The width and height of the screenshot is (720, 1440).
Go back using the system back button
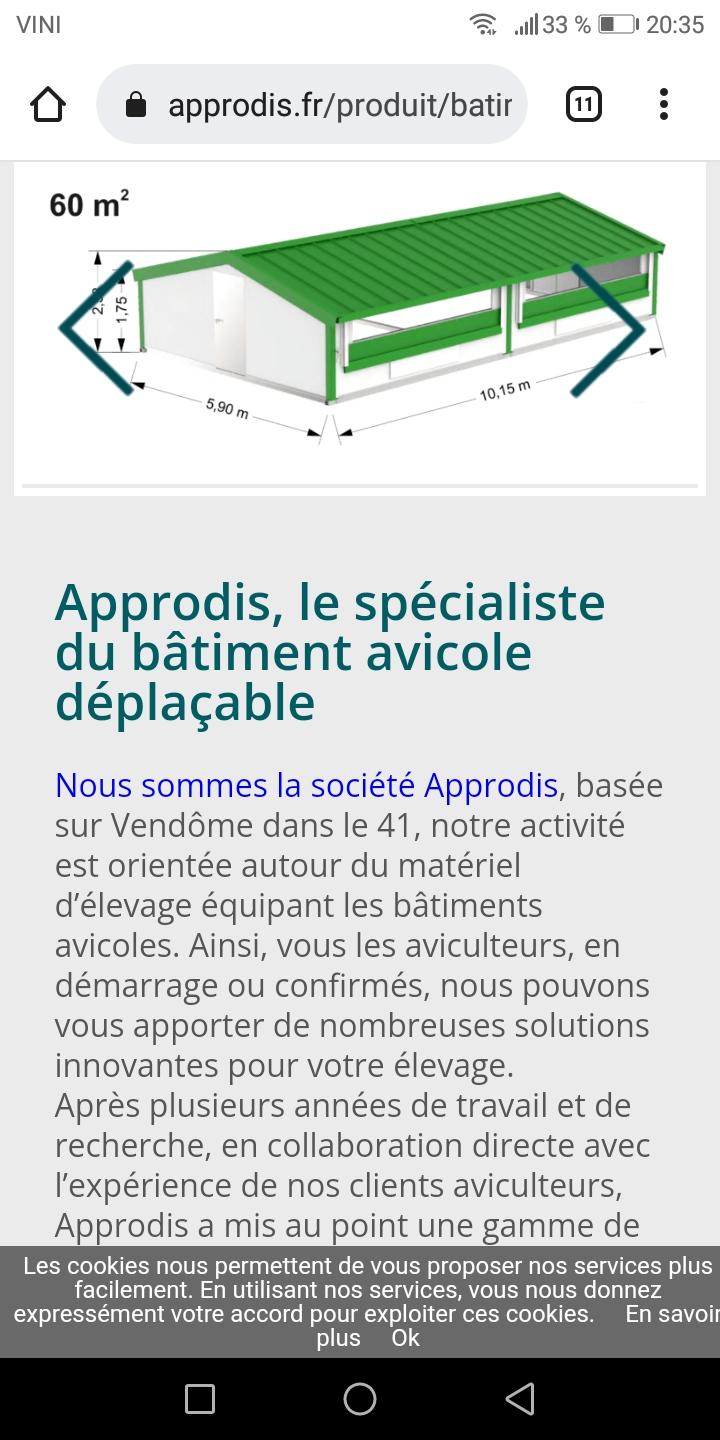519,1399
